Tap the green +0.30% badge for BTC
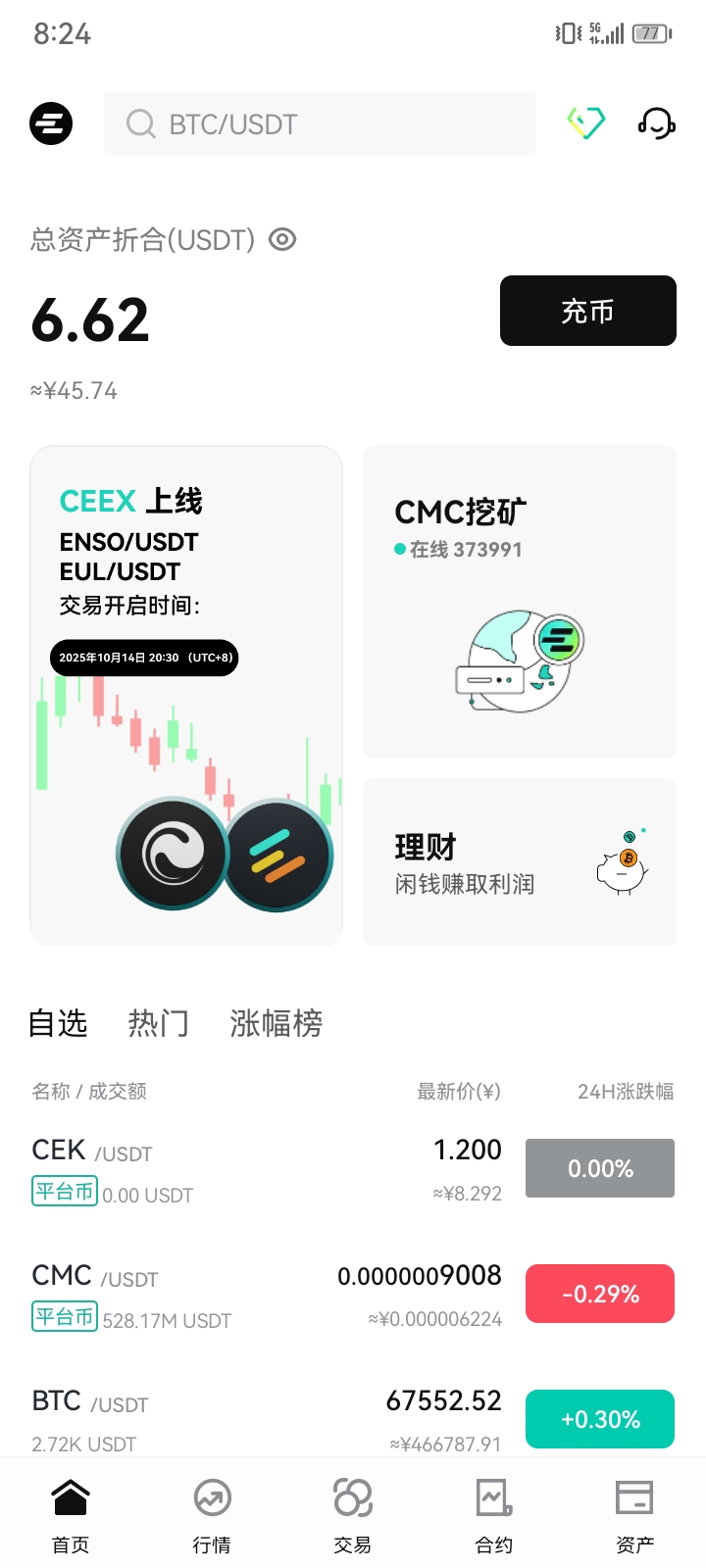Viewport: 706px width, 1568px height. tap(599, 1418)
